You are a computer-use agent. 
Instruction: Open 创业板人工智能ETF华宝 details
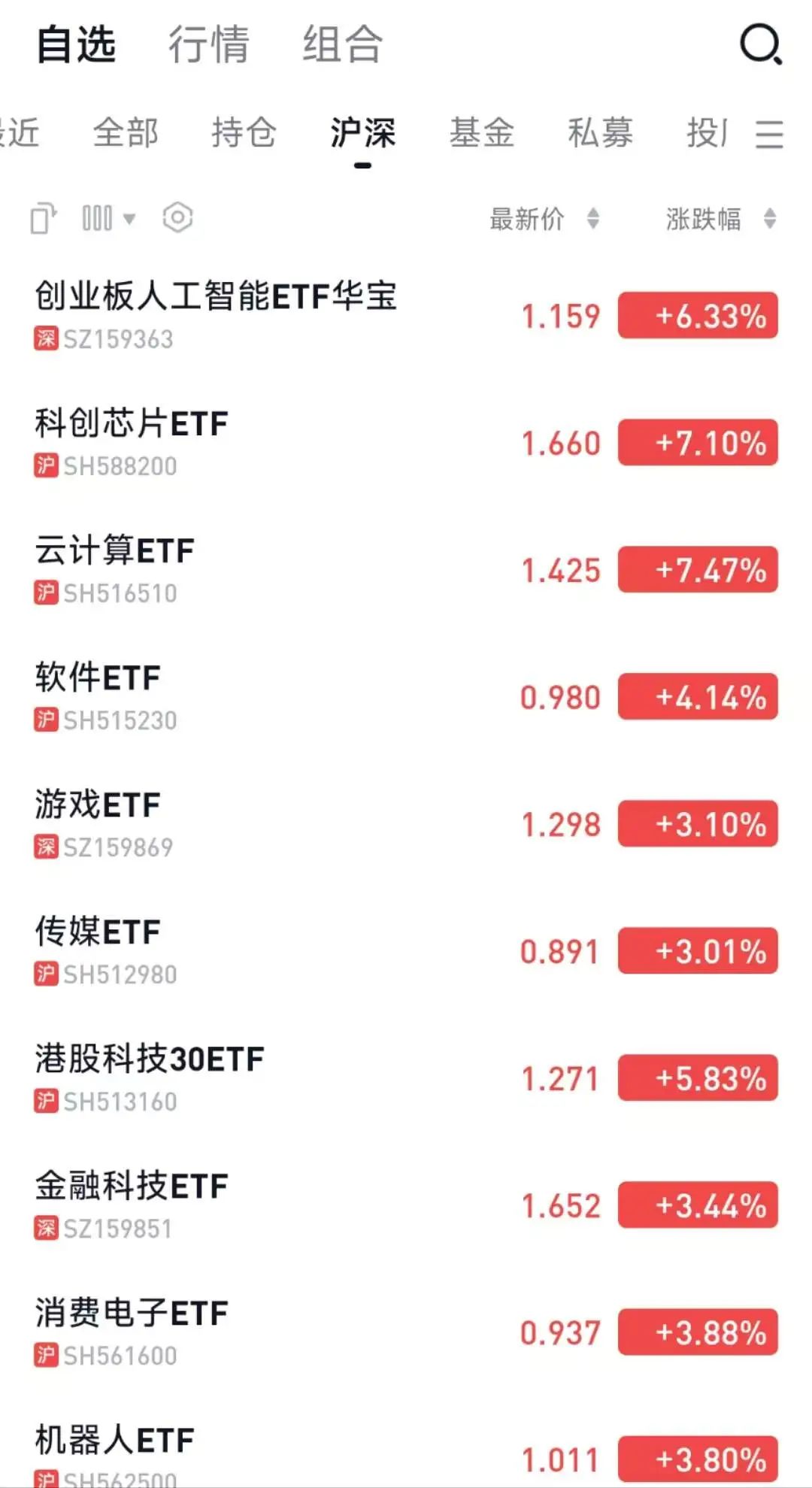(406, 315)
